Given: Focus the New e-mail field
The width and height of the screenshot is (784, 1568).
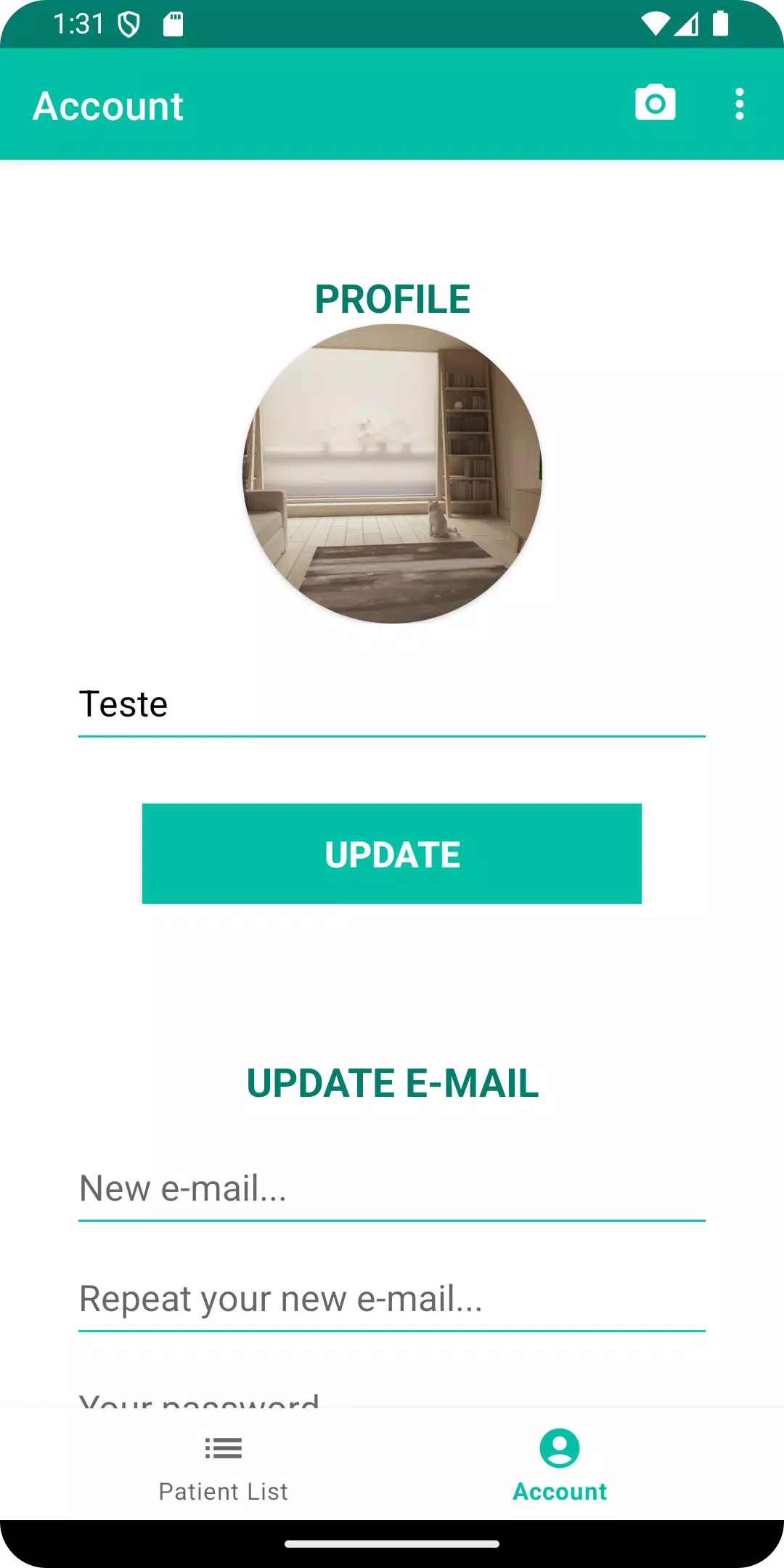Looking at the screenshot, I should click(392, 1189).
